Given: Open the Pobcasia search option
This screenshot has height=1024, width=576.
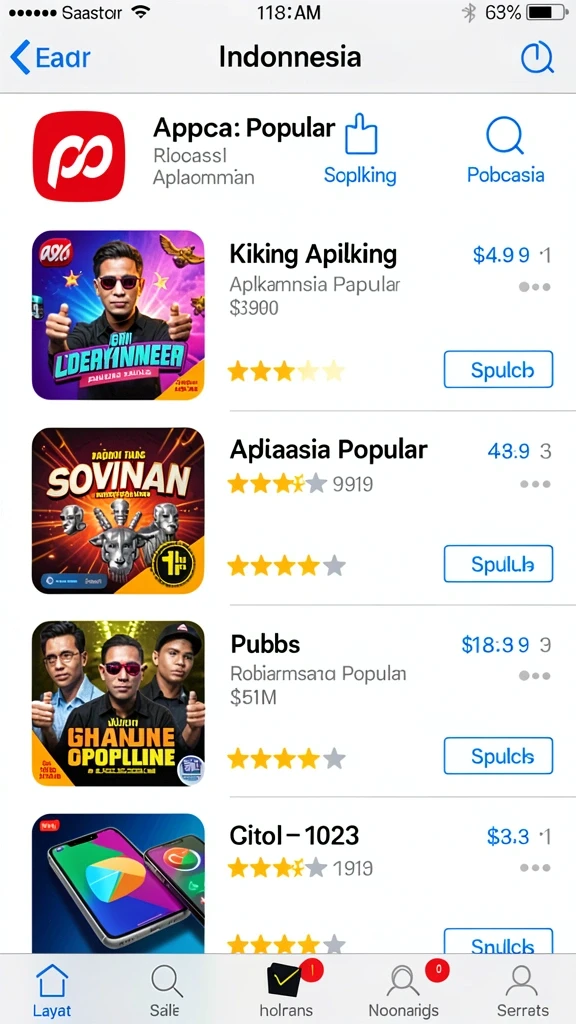Looking at the screenshot, I should [505, 150].
